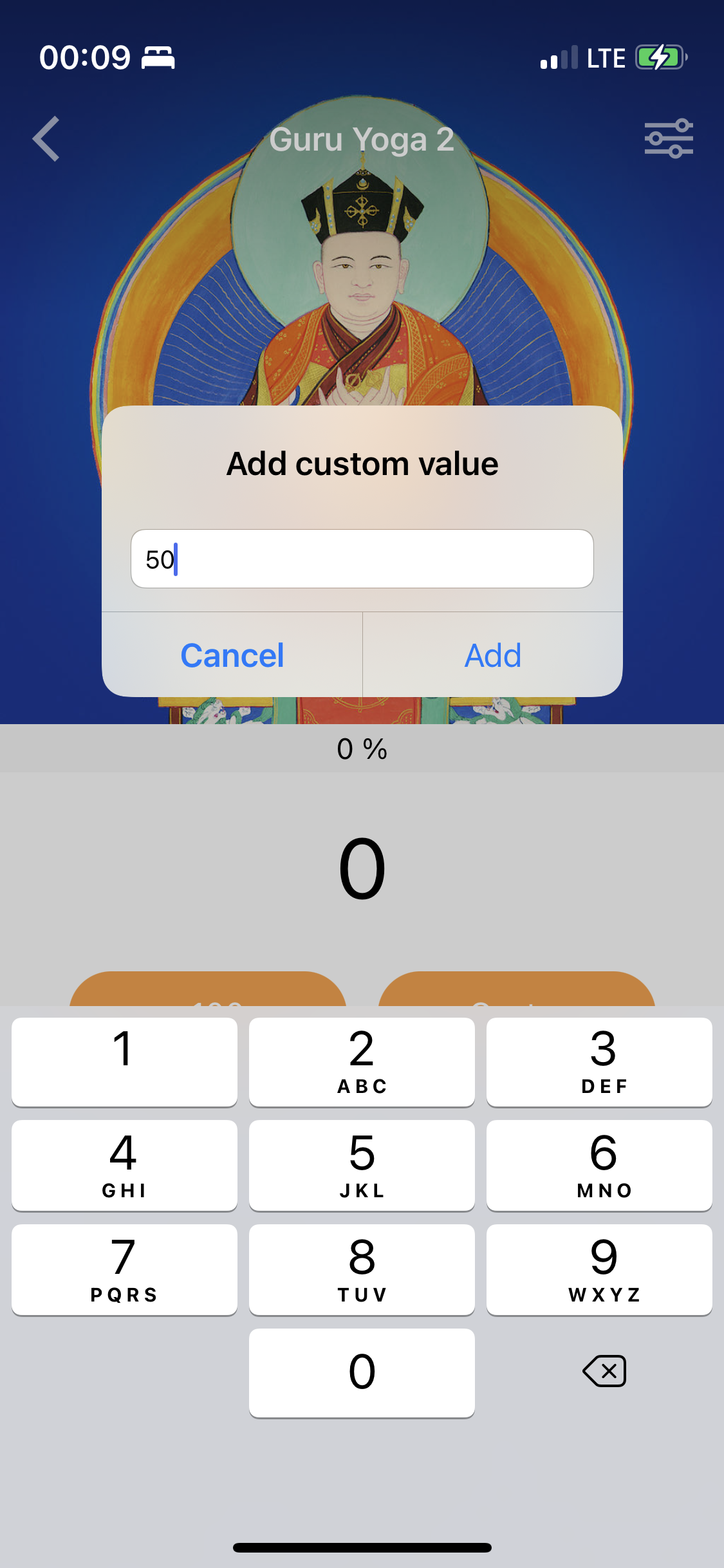Cancel the custom value dialog
724x1568 pixels.
coord(232,655)
